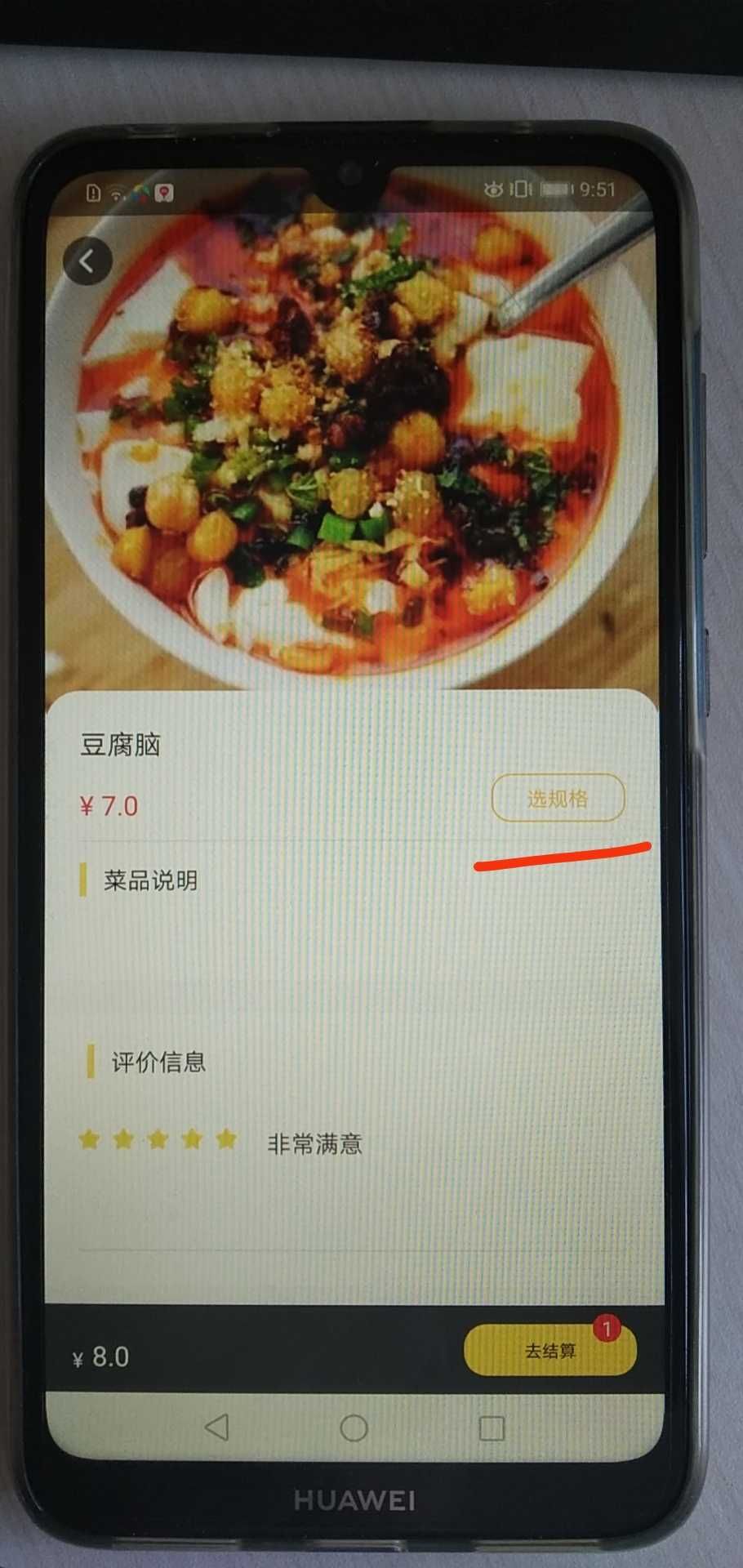The height and width of the screenshot is (1568, 743).
Task: Go back using the top-left arrow
Action: click(87, 261)
